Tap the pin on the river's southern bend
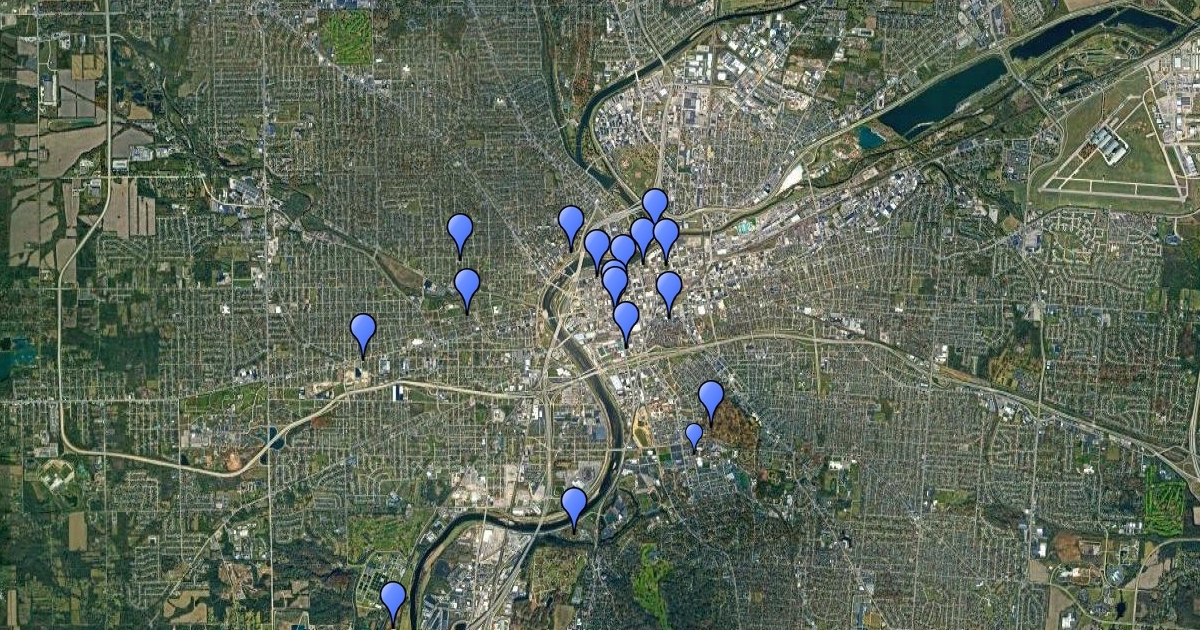The height and width of the screenshot is (630, 1200). point(574,507)
